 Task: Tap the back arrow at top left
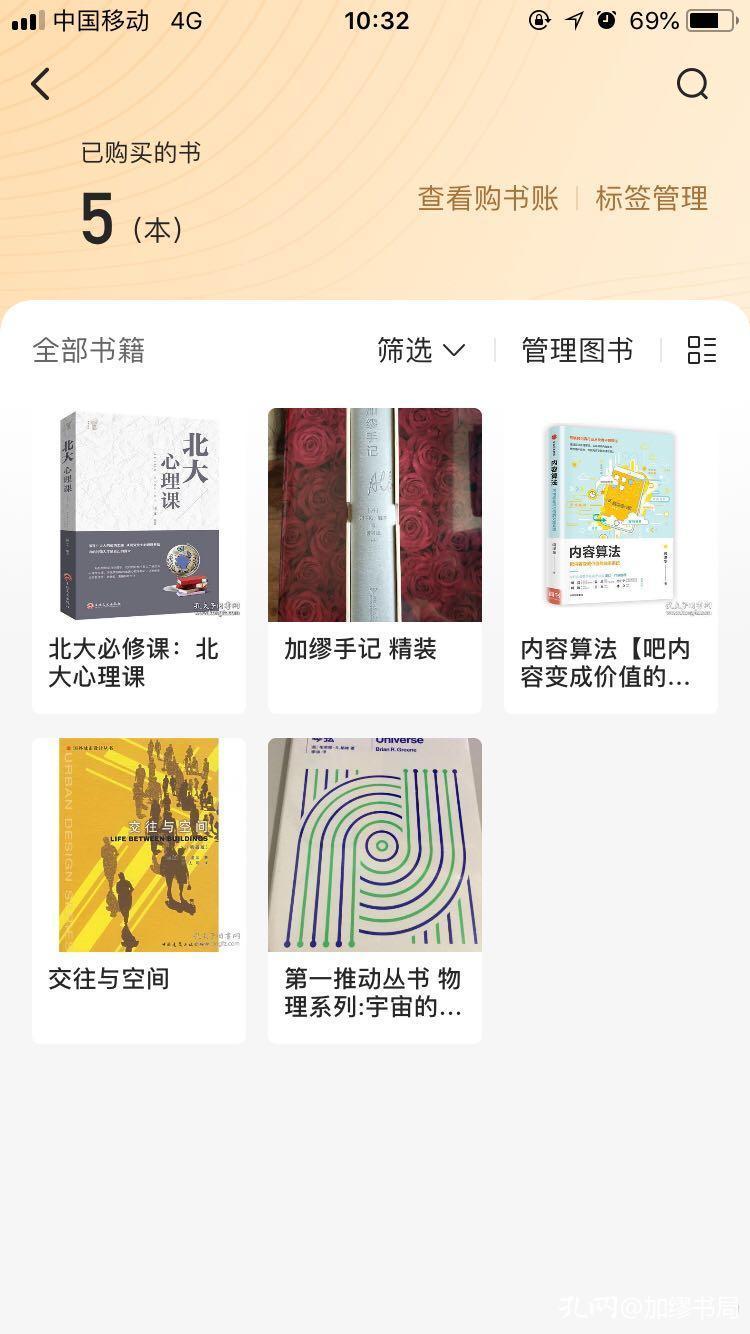point(40,84)
